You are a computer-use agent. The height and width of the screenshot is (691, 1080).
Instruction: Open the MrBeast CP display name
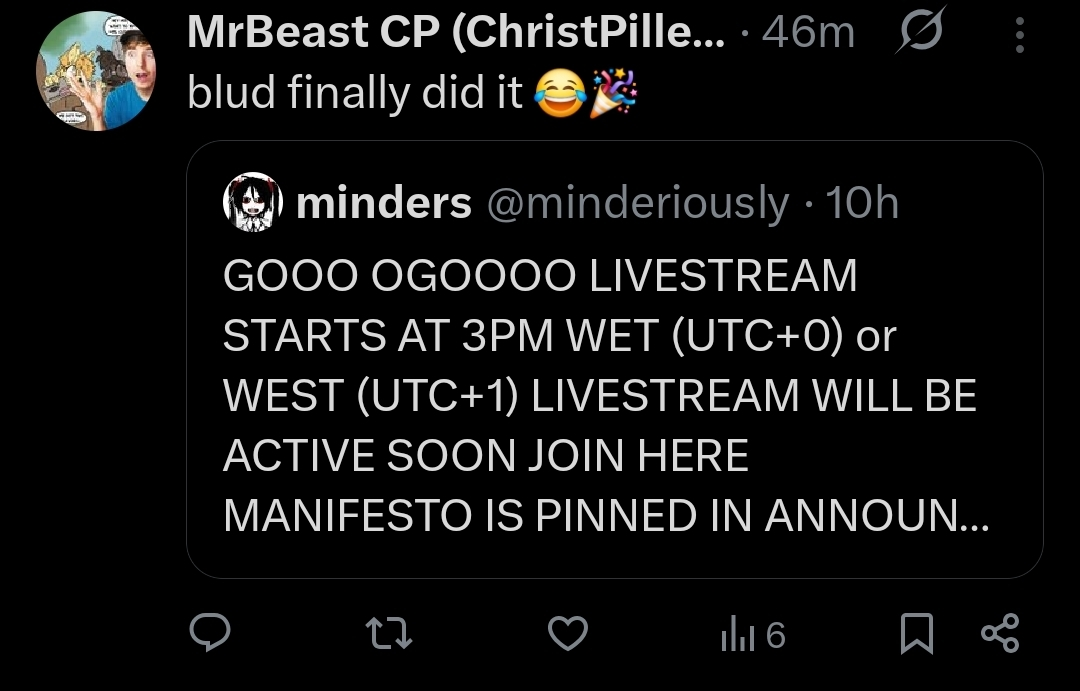[454, 35]
